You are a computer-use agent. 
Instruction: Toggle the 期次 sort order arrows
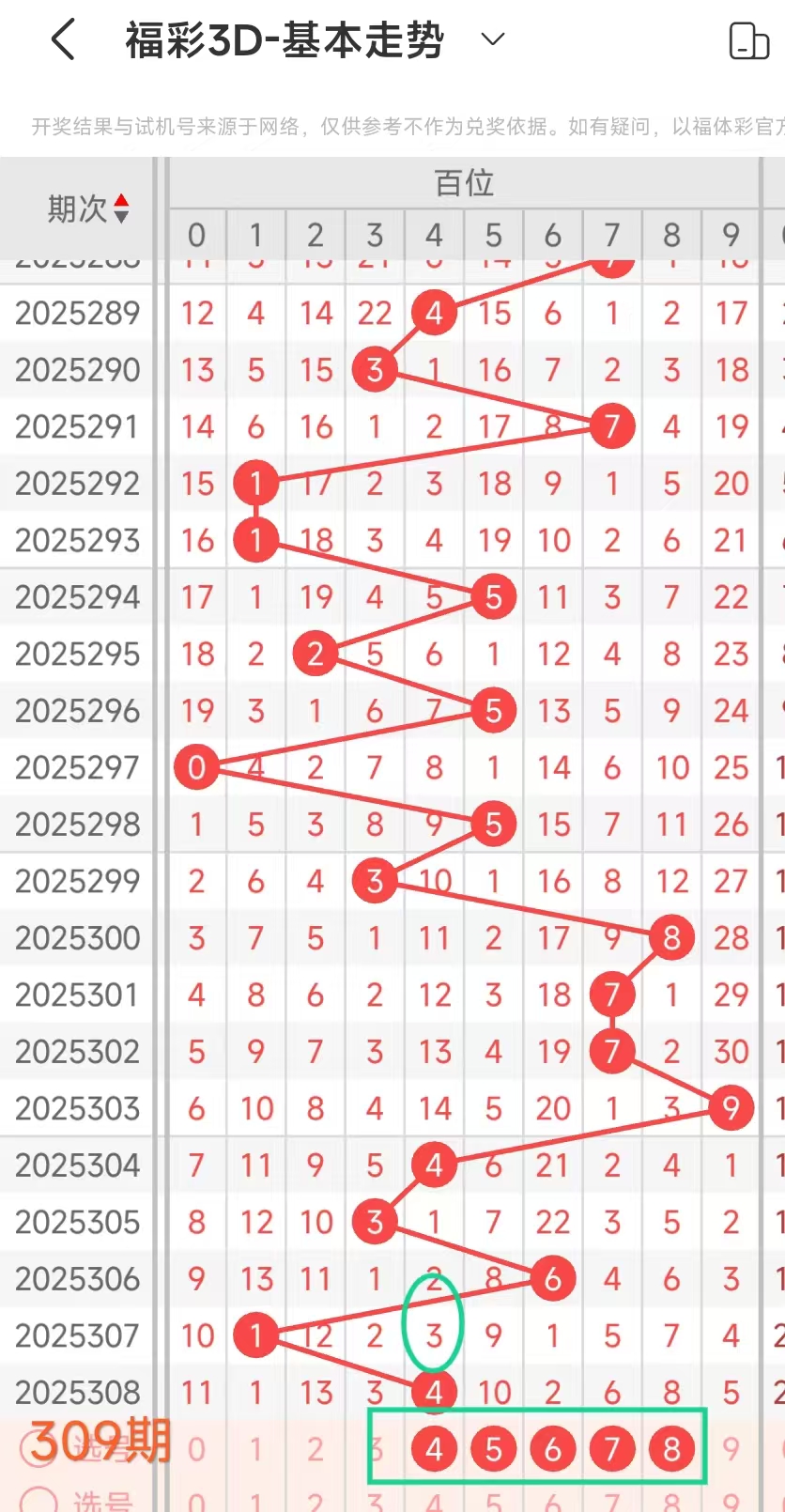121,208
